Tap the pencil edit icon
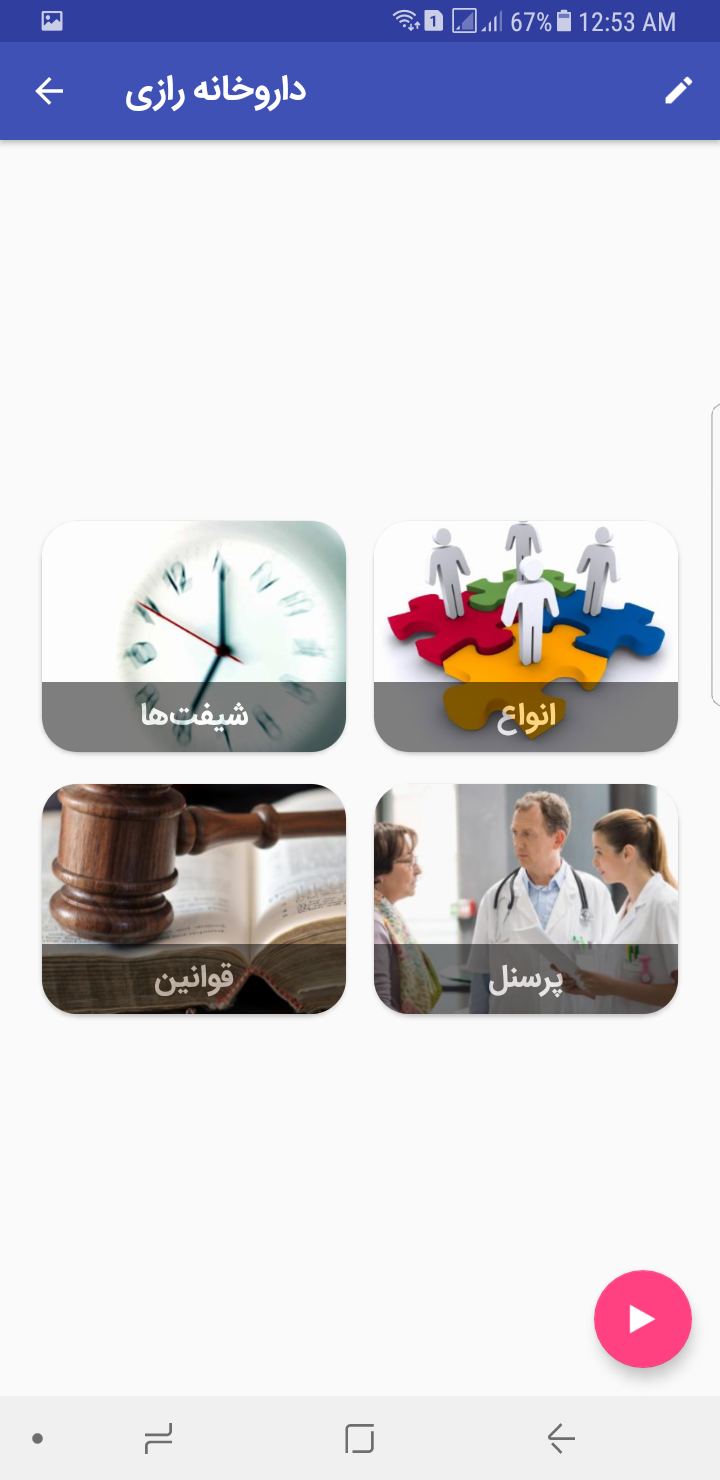 point(678,91)
